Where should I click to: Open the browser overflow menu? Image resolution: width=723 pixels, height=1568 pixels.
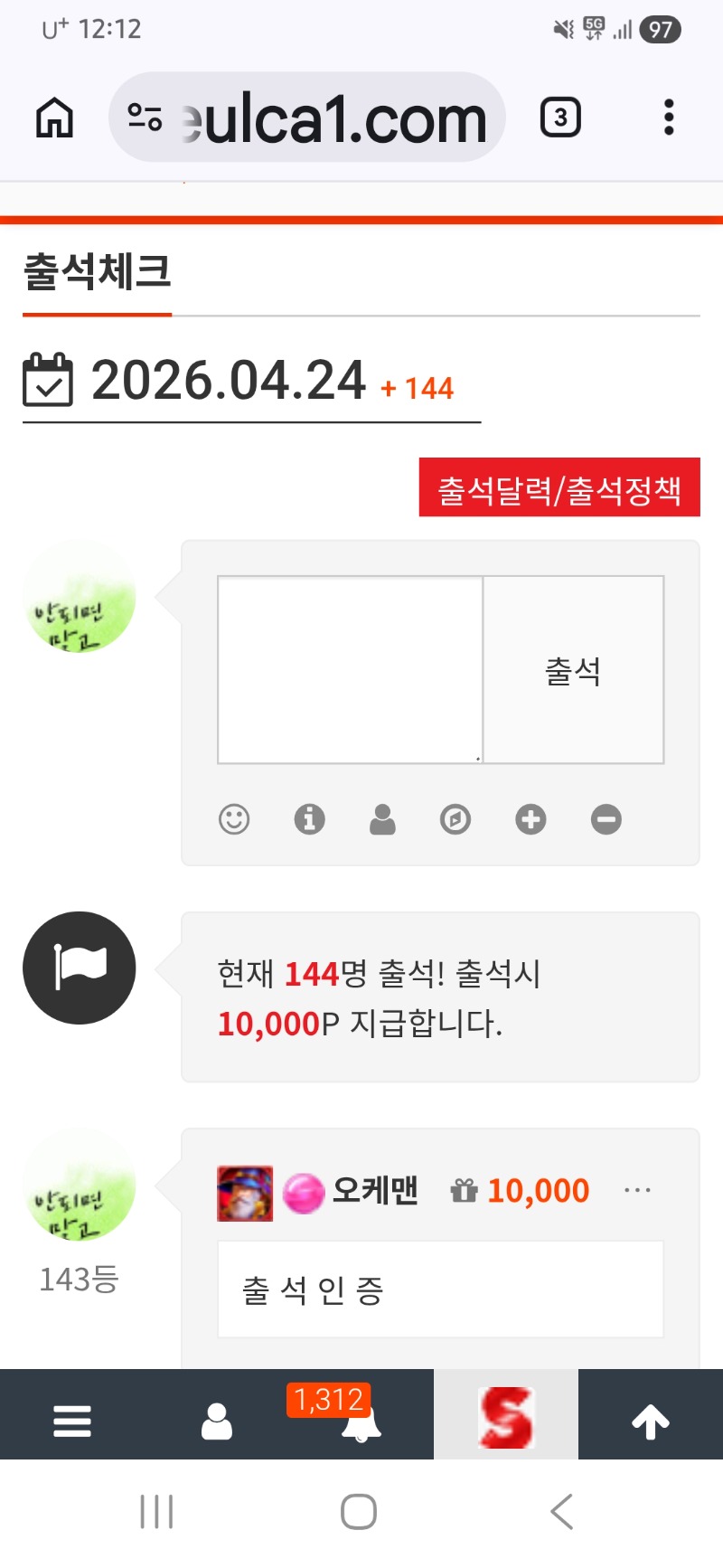click(669, 118)
